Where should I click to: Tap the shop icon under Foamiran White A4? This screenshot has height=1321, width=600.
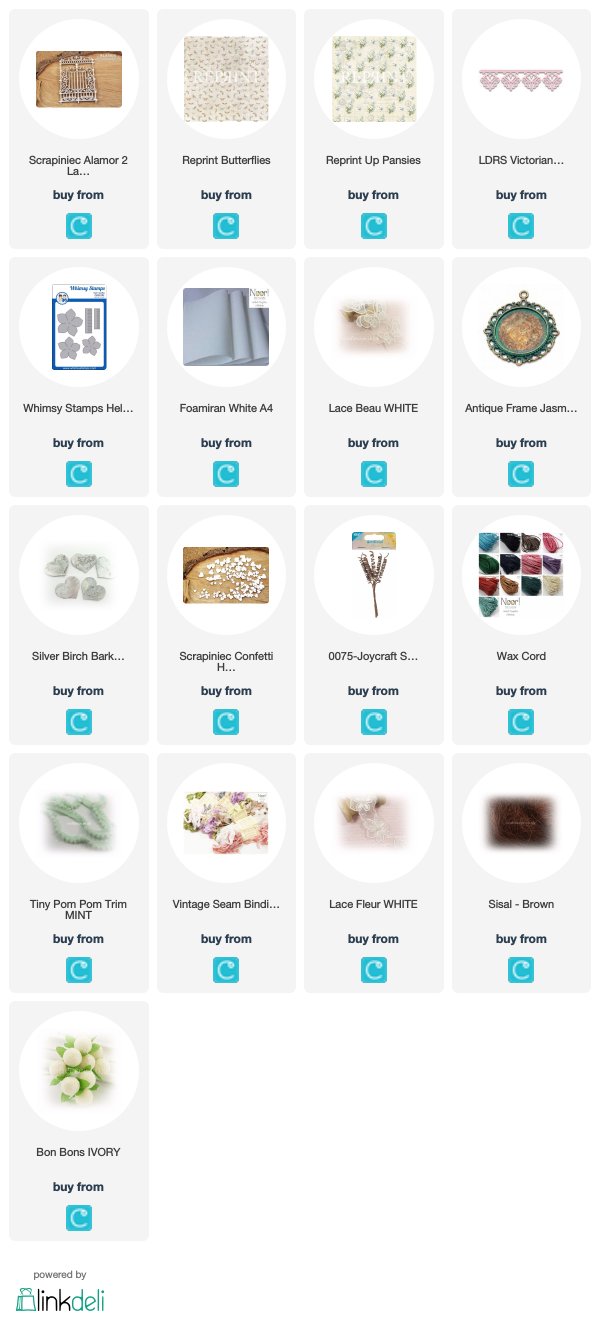click(226, 474)
